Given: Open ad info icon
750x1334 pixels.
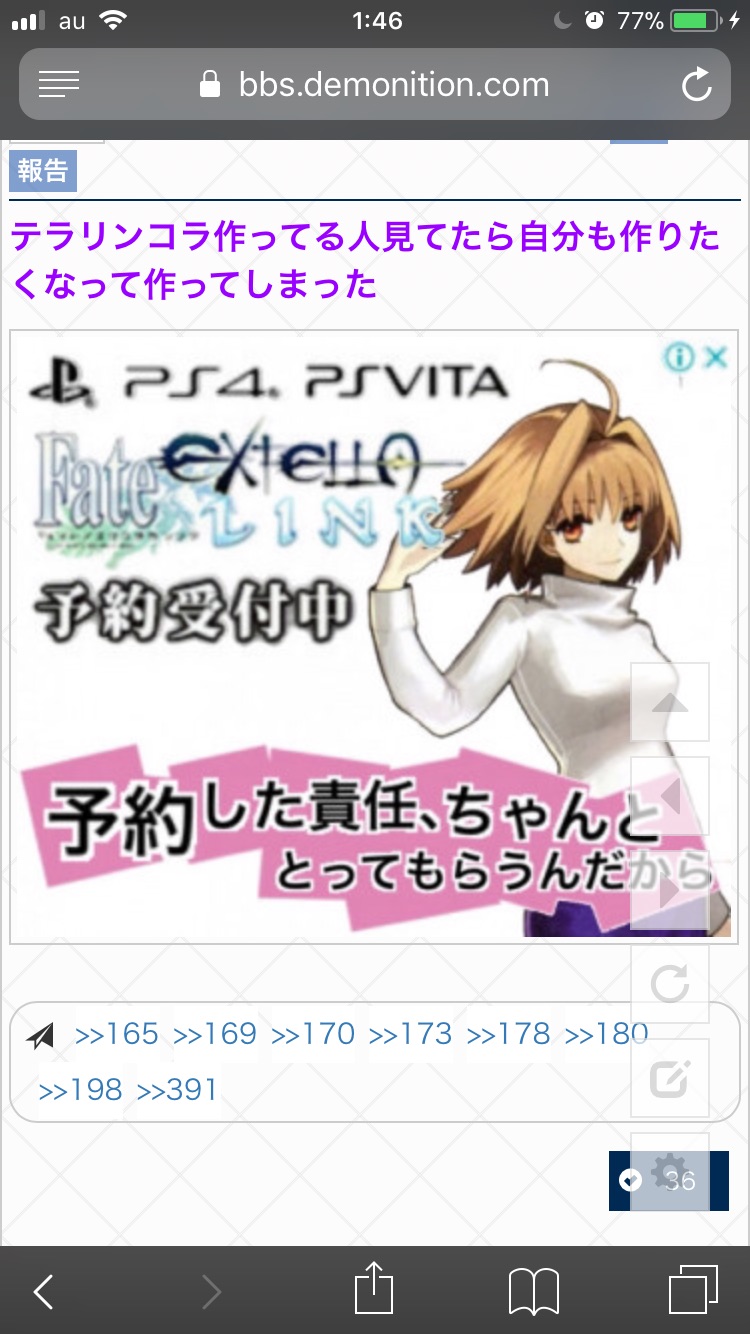Looking at the screenshot, I should click(x=681, y=357).
